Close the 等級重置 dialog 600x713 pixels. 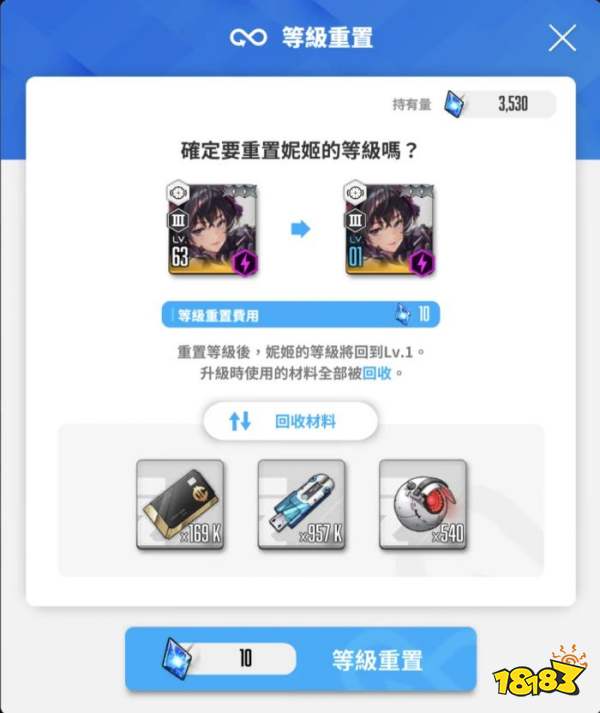(x=563, y=38)
